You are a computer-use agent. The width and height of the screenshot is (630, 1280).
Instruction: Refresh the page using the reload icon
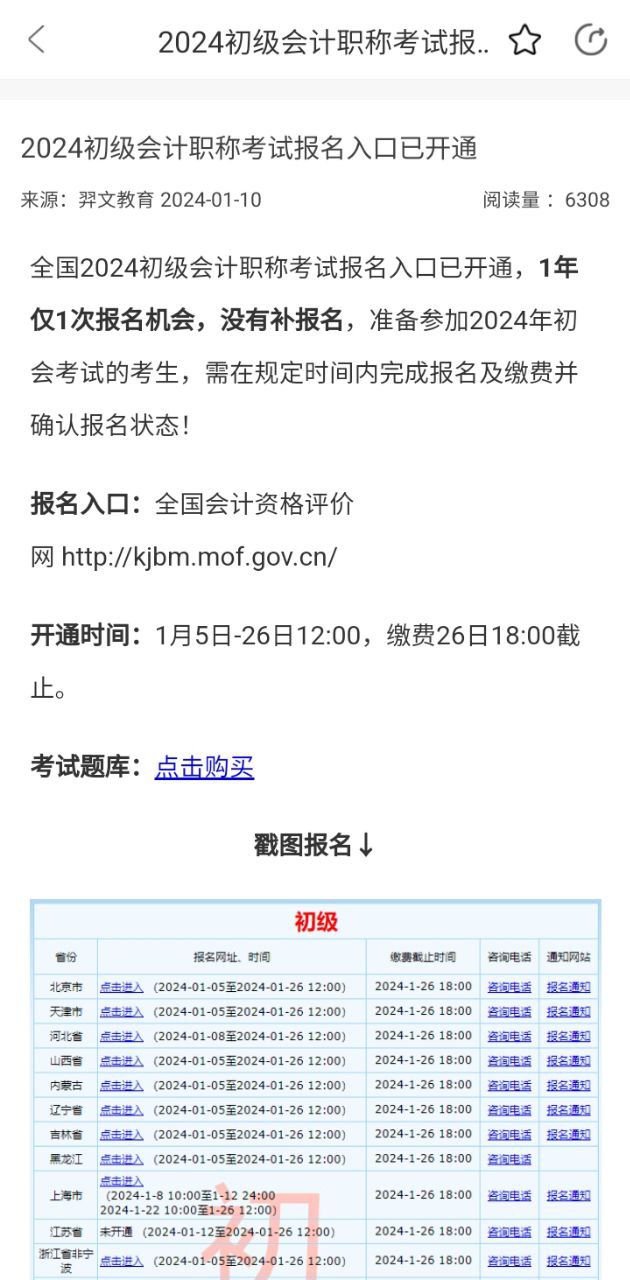pos(590,40)
